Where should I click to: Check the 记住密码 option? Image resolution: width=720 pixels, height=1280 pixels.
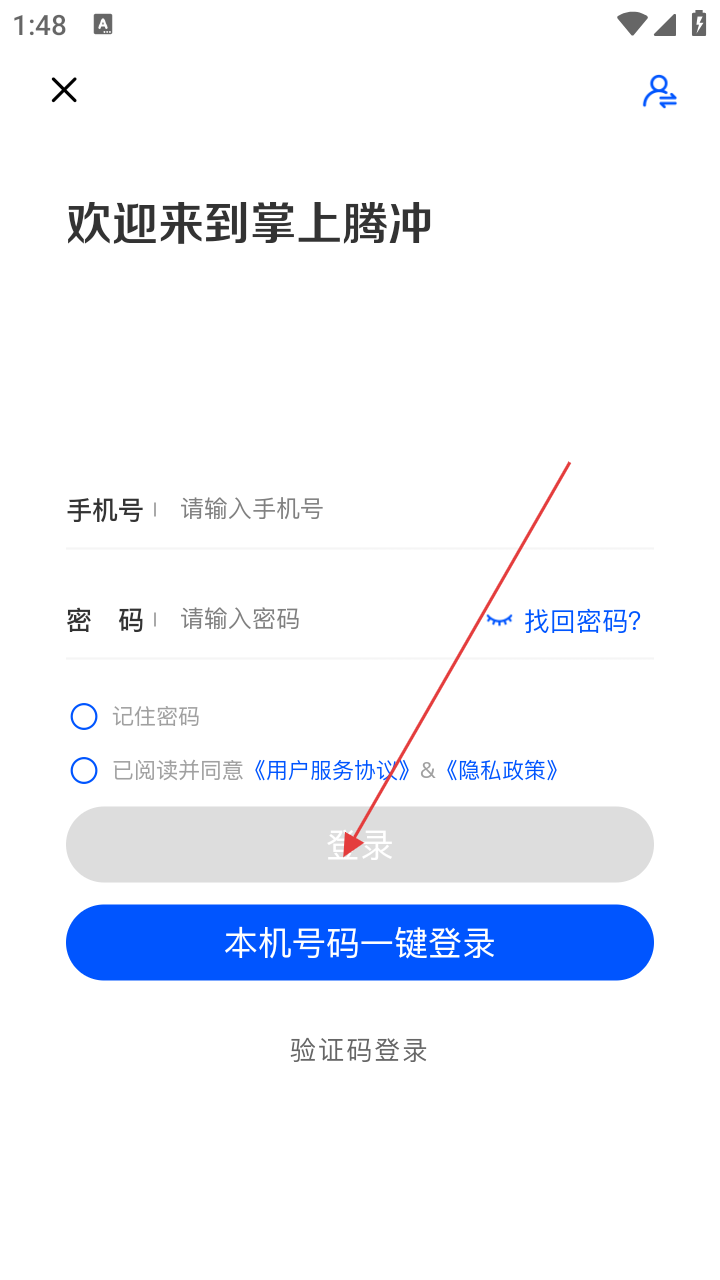pyautogui.click(x=84, y=716)
